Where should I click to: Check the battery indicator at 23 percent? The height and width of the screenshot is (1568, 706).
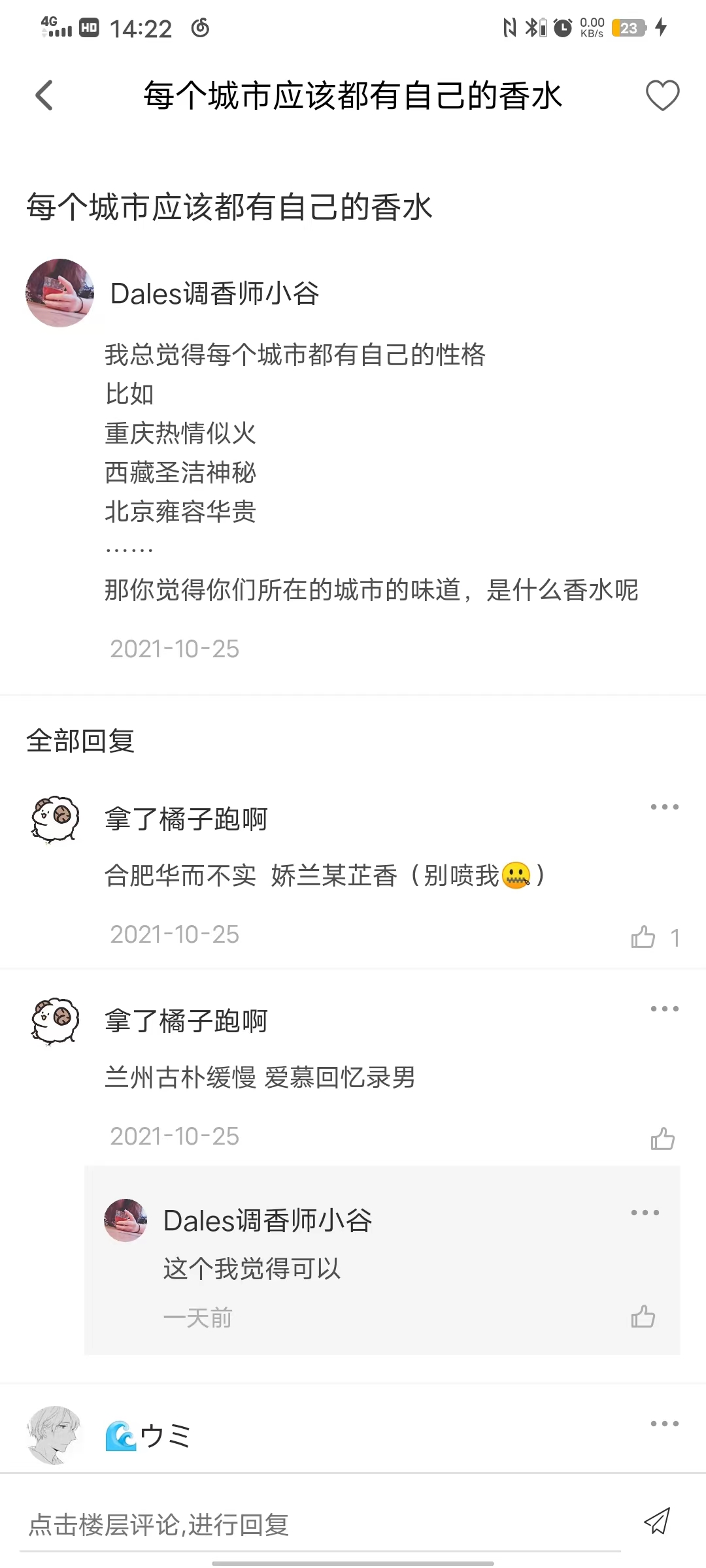pyautogui.click(x=628, y=28)
